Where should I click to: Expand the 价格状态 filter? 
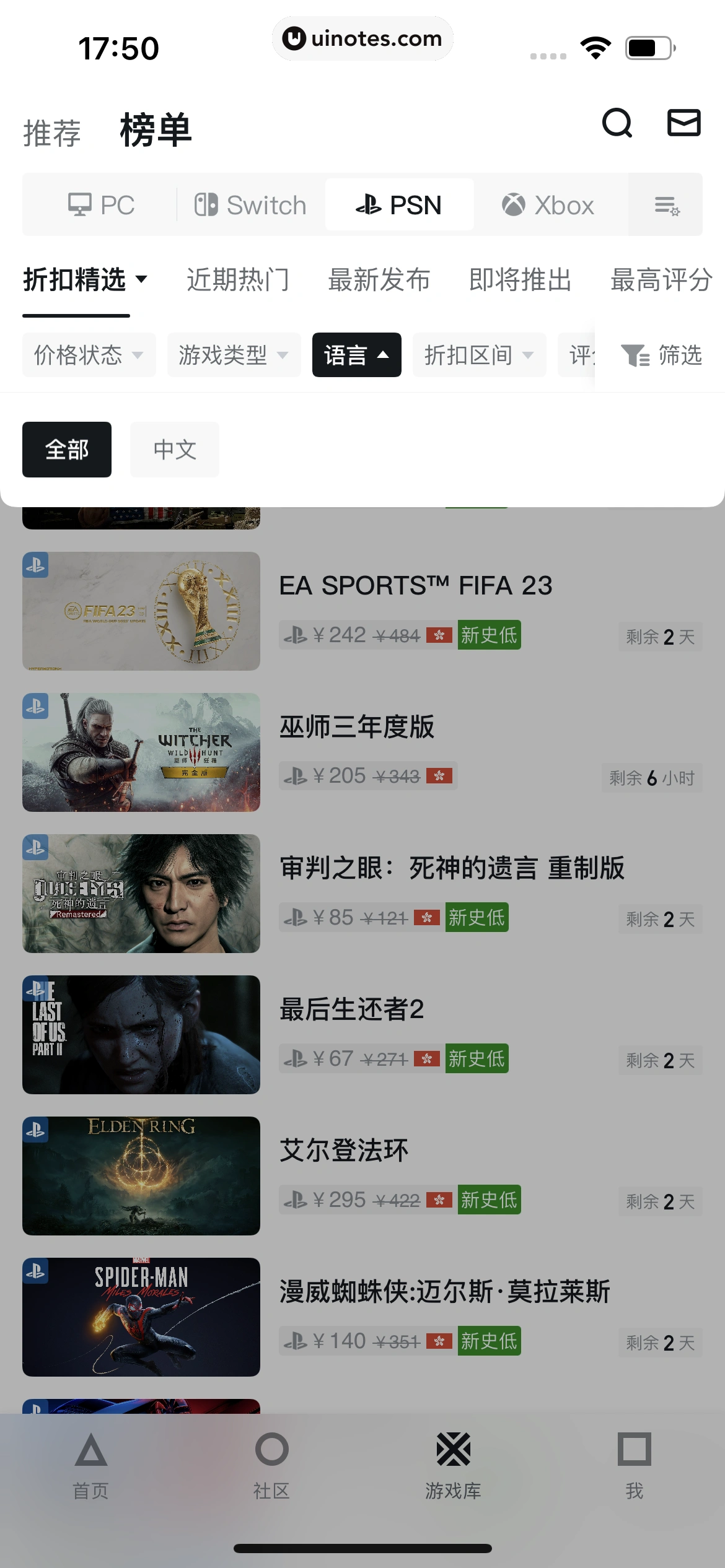(89, 355)
